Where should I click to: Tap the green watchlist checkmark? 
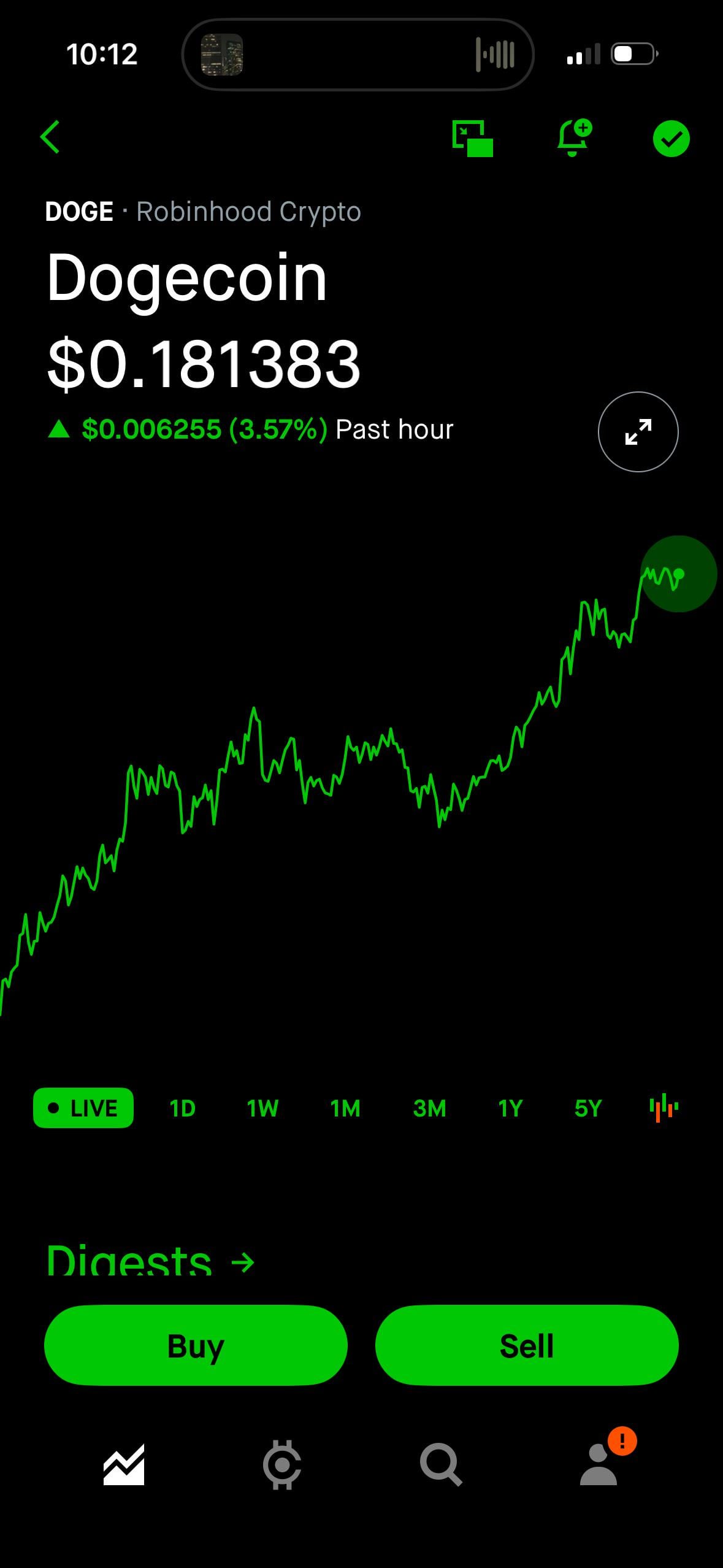click(x=671, y=139)
